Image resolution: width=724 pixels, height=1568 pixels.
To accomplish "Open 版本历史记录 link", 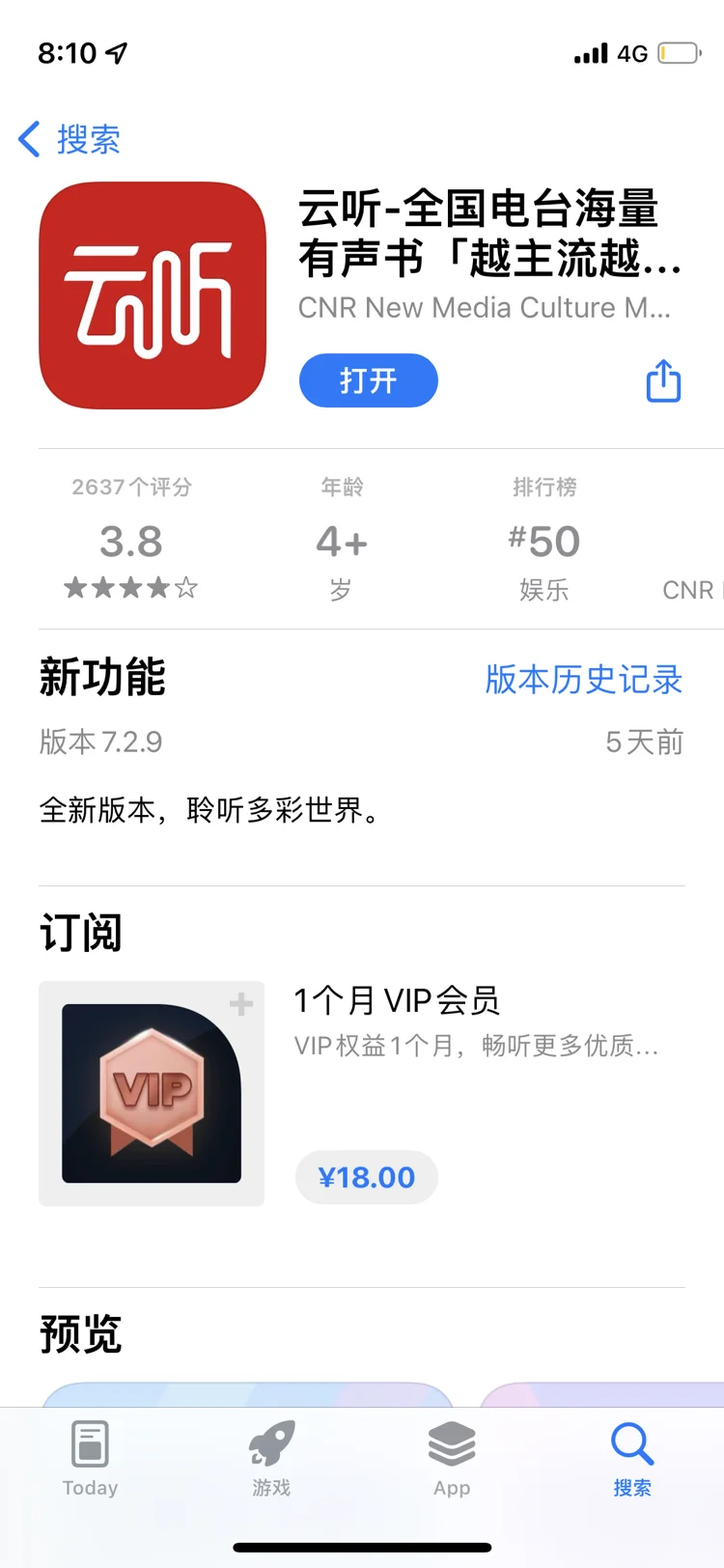I will 583,680.
